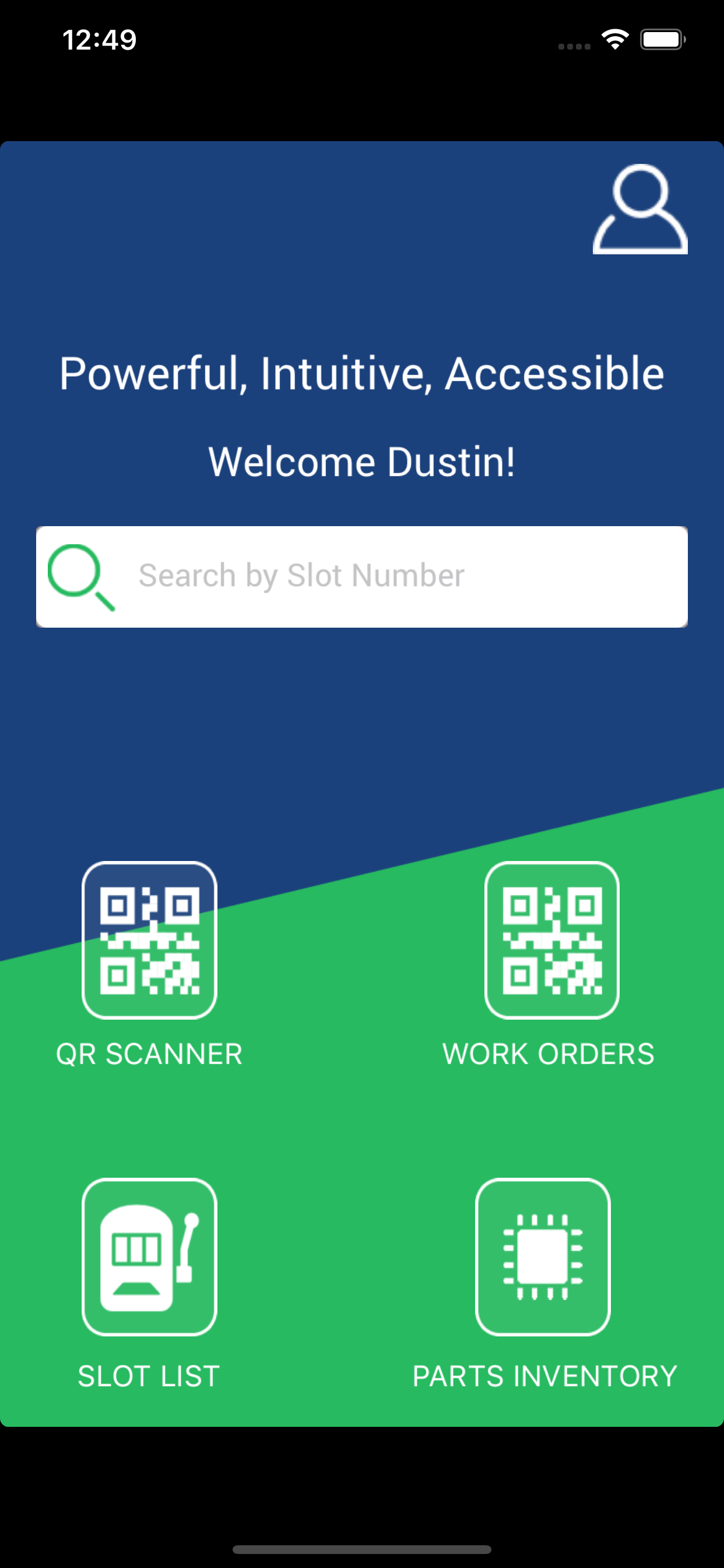Open the Work Orders scanner icon

[551, 942]
